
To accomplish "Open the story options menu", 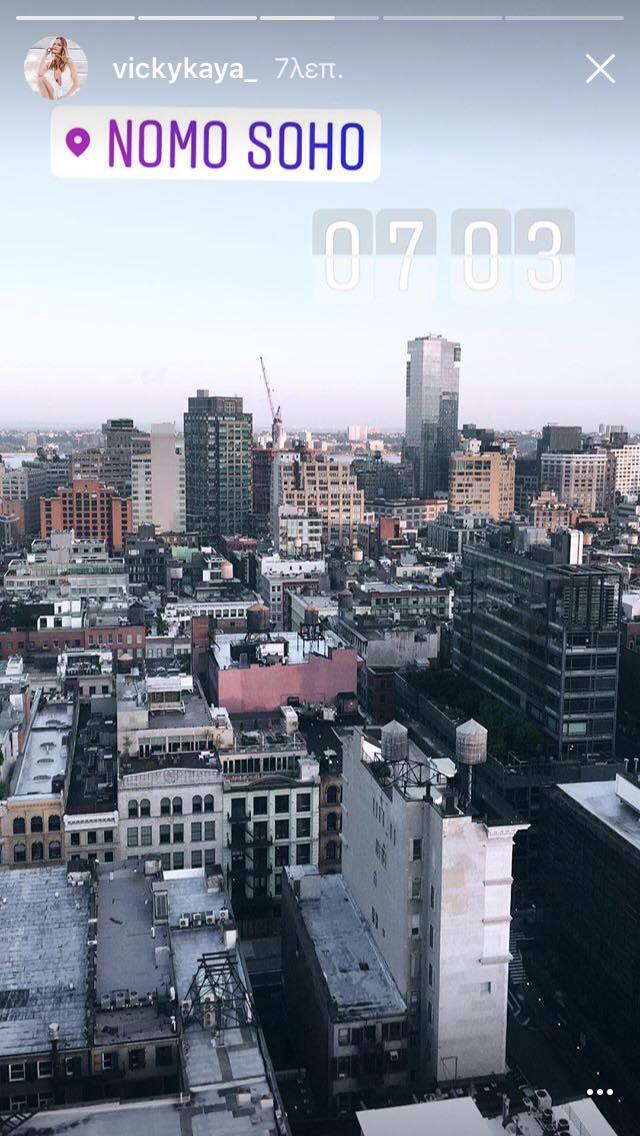I will point(600,1092).
